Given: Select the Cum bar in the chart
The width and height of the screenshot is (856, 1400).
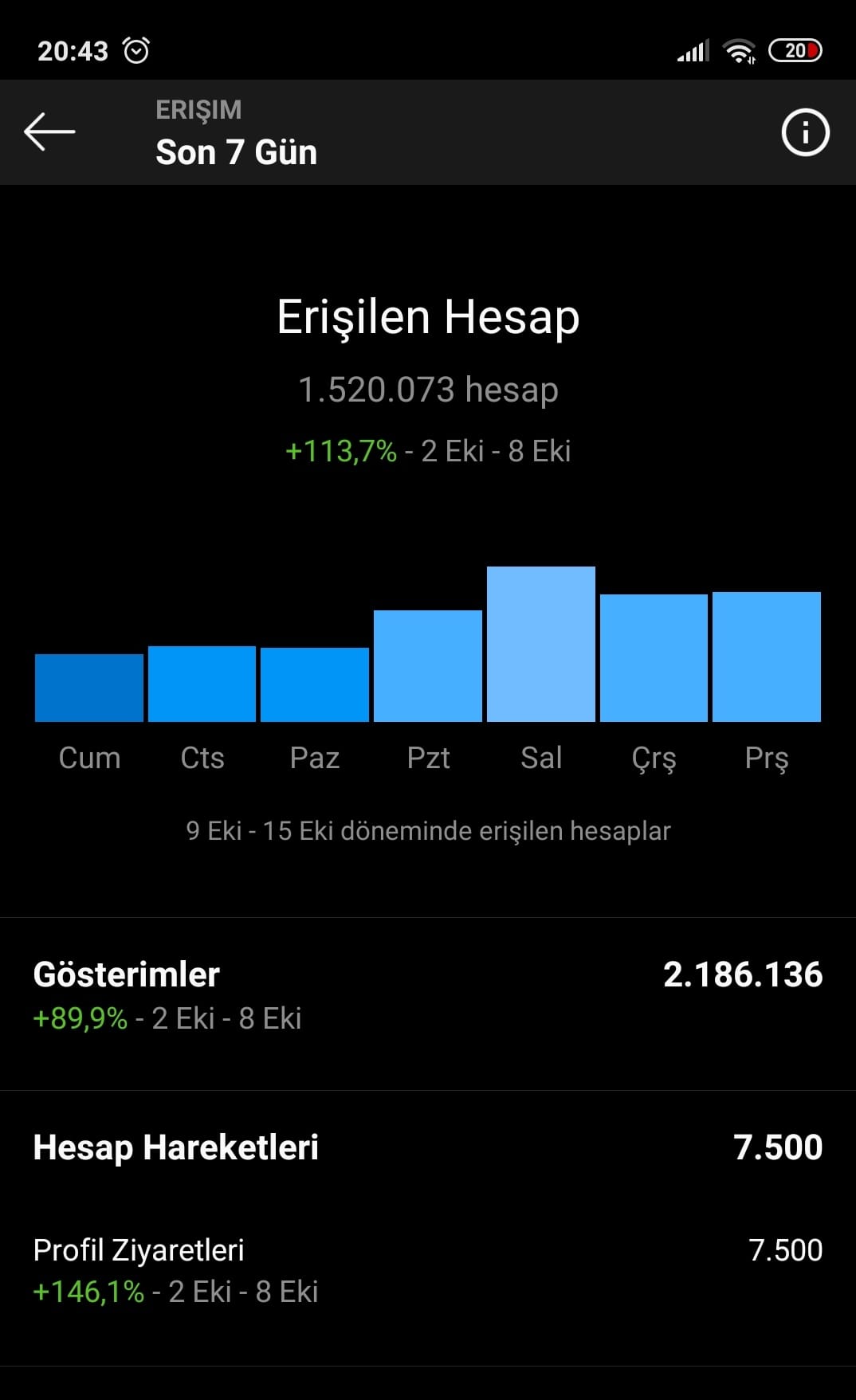Looking at the screenshot, I should click(x=89, y=688).
